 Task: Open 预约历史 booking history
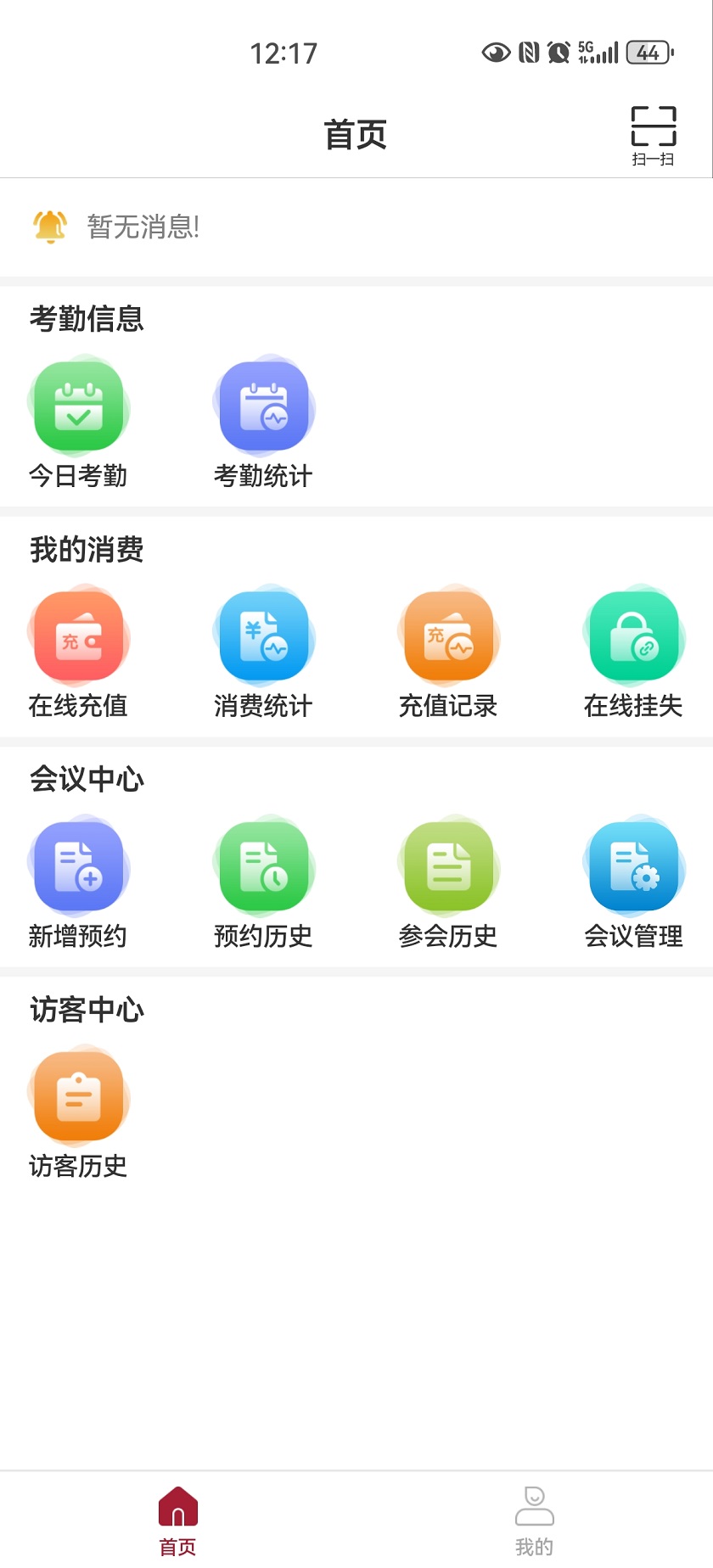(x=263, y=884)
